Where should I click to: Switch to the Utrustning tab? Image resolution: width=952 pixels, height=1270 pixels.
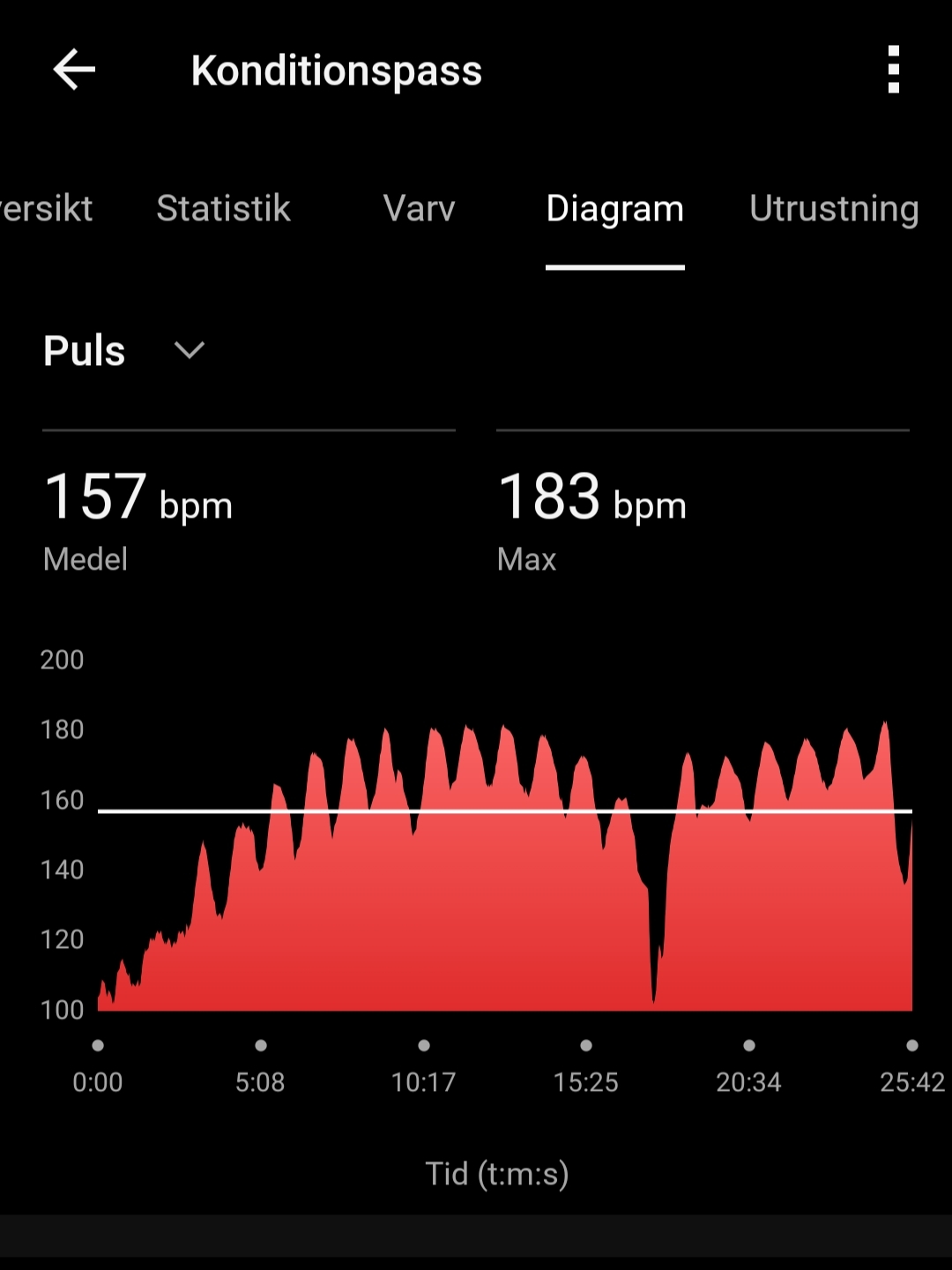click(x=833, y=209)
